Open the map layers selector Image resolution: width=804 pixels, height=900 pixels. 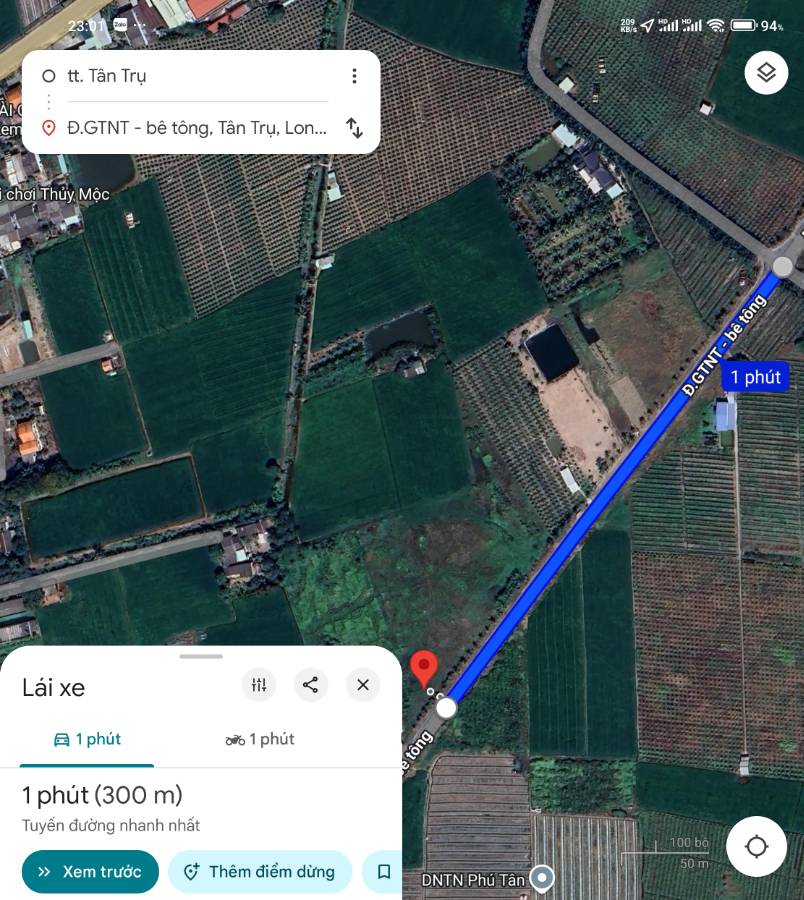(766, 72)
